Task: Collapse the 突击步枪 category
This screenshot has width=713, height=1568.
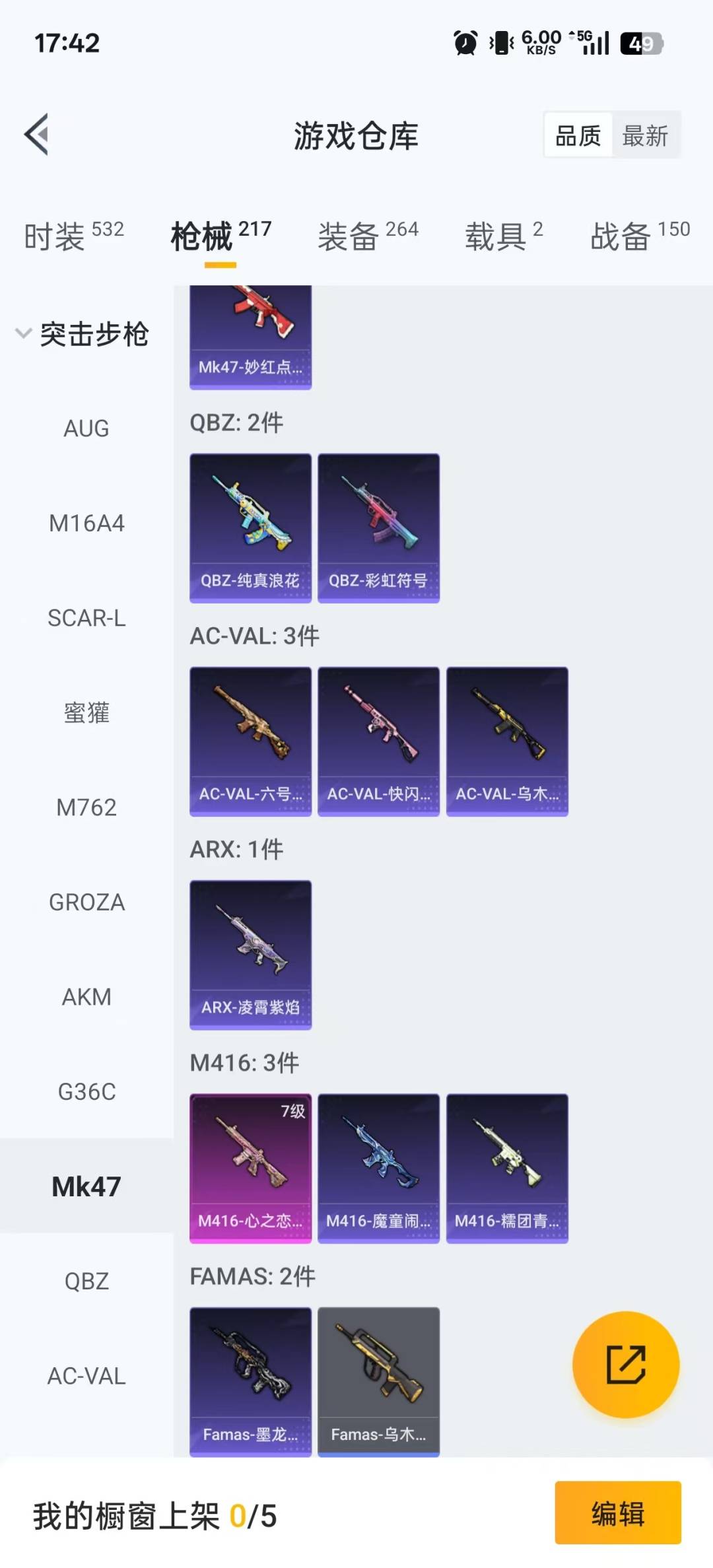Action: 82,334
